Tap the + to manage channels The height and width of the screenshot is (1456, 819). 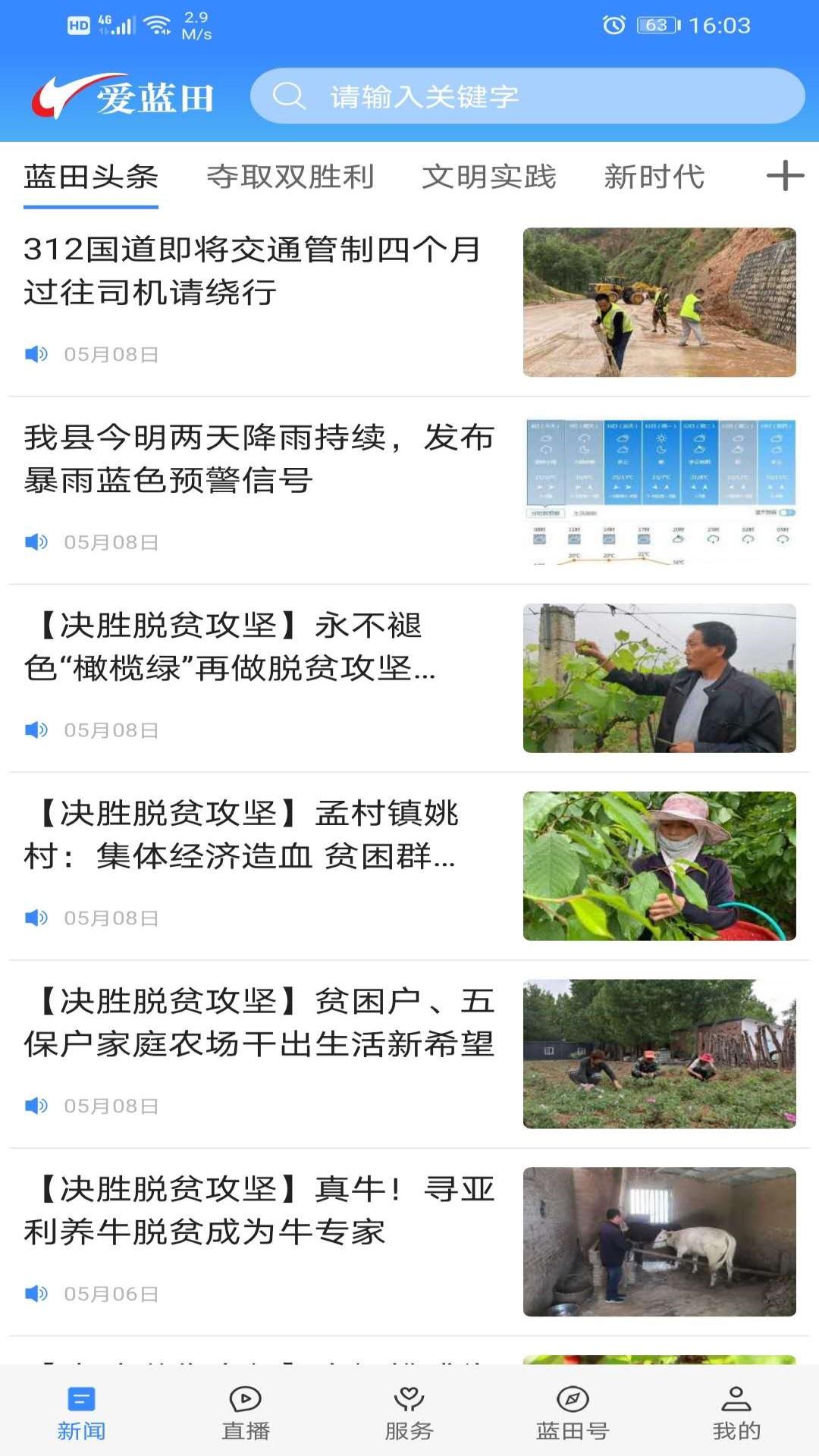pos(784,177)
